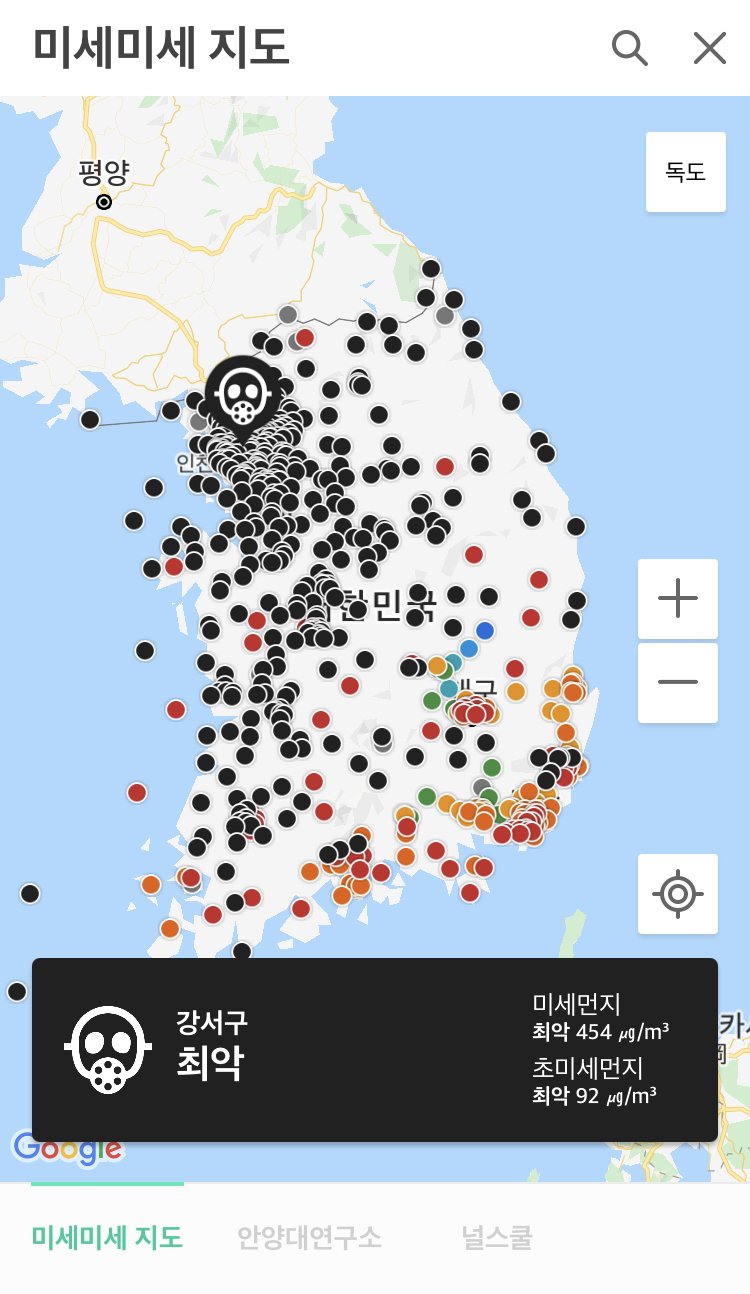Screen dimensions: 750x1294
Task: Switch to the 안양대연구소 tab
Action: (309, 1238)
